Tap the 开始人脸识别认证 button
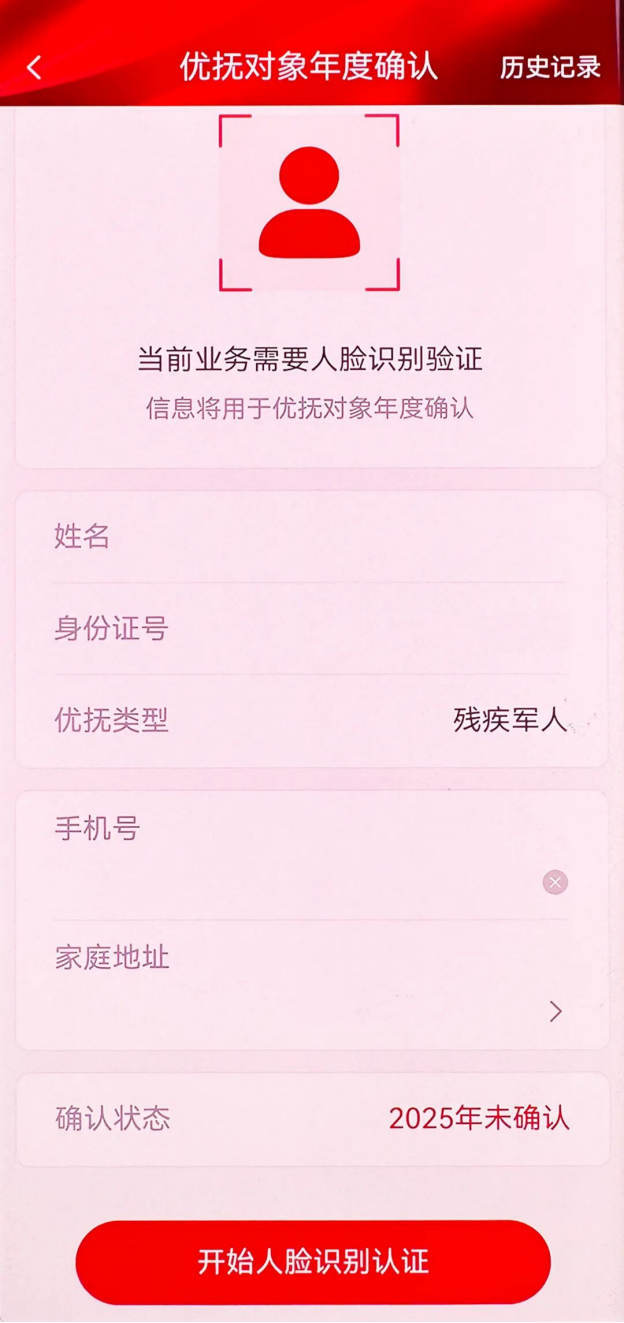The width and height of the screenshot is (624, 1323). (313, 1261)
